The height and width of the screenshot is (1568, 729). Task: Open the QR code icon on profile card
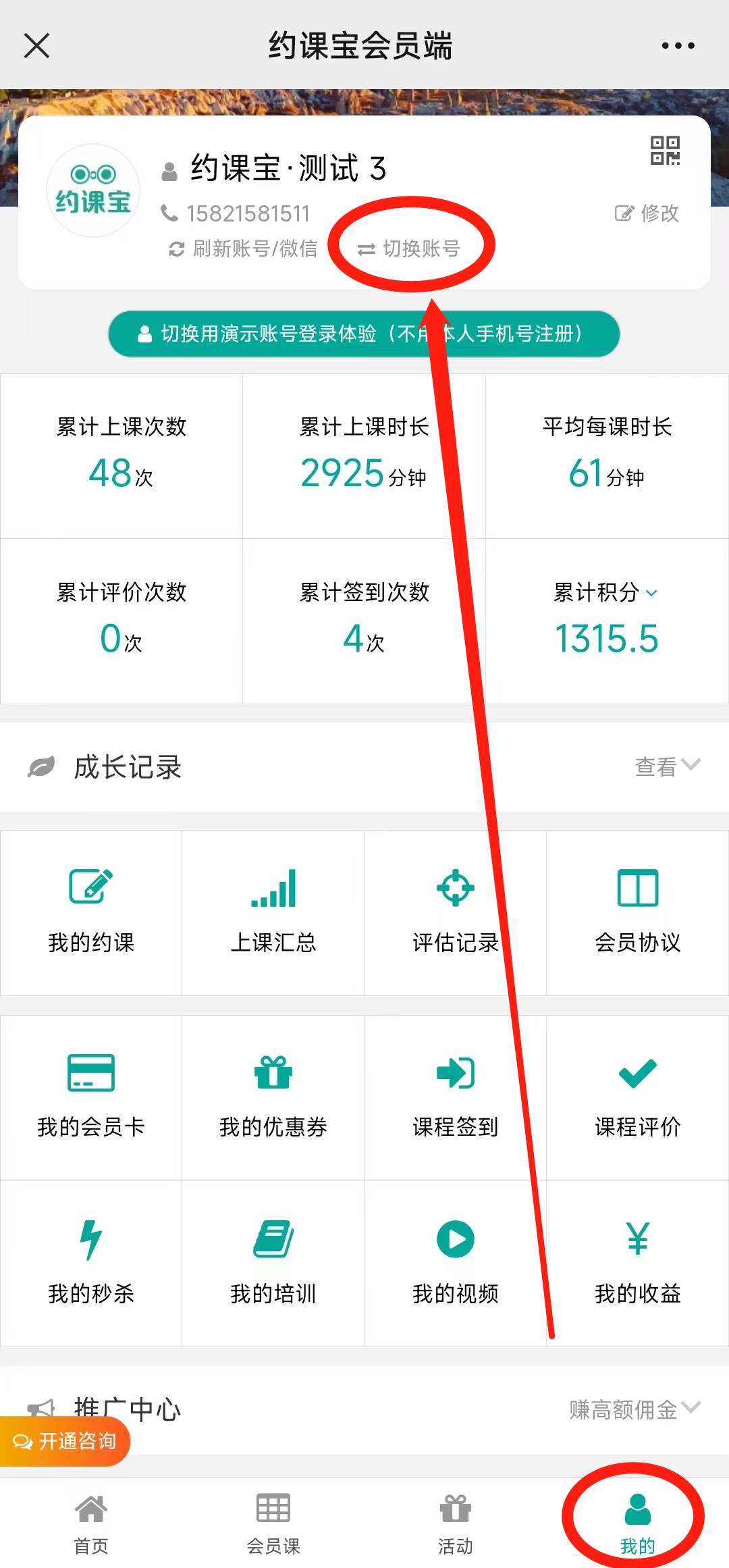(664, 151)
